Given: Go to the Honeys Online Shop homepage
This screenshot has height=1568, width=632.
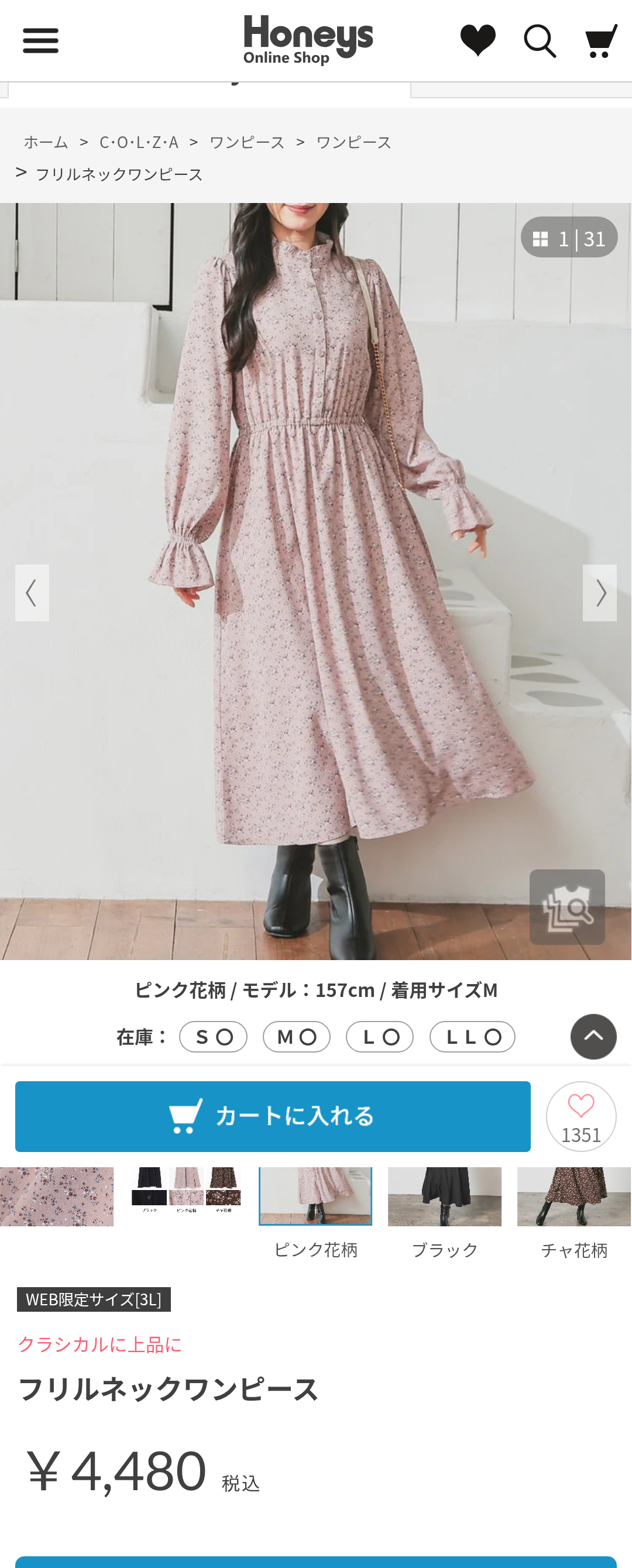Looking at the screenshot, I should point(307,40).
